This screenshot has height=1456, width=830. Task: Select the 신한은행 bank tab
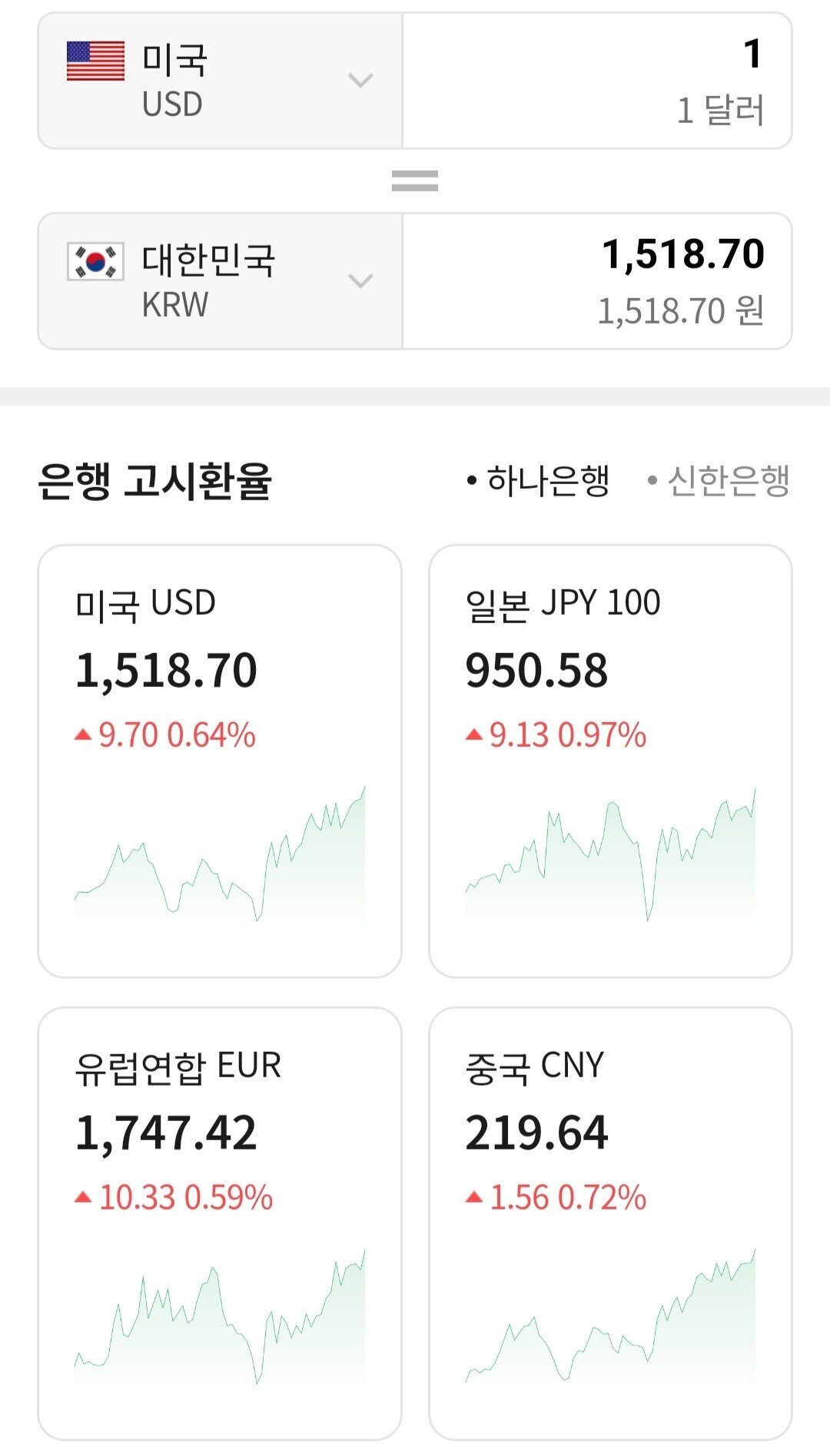720,481
